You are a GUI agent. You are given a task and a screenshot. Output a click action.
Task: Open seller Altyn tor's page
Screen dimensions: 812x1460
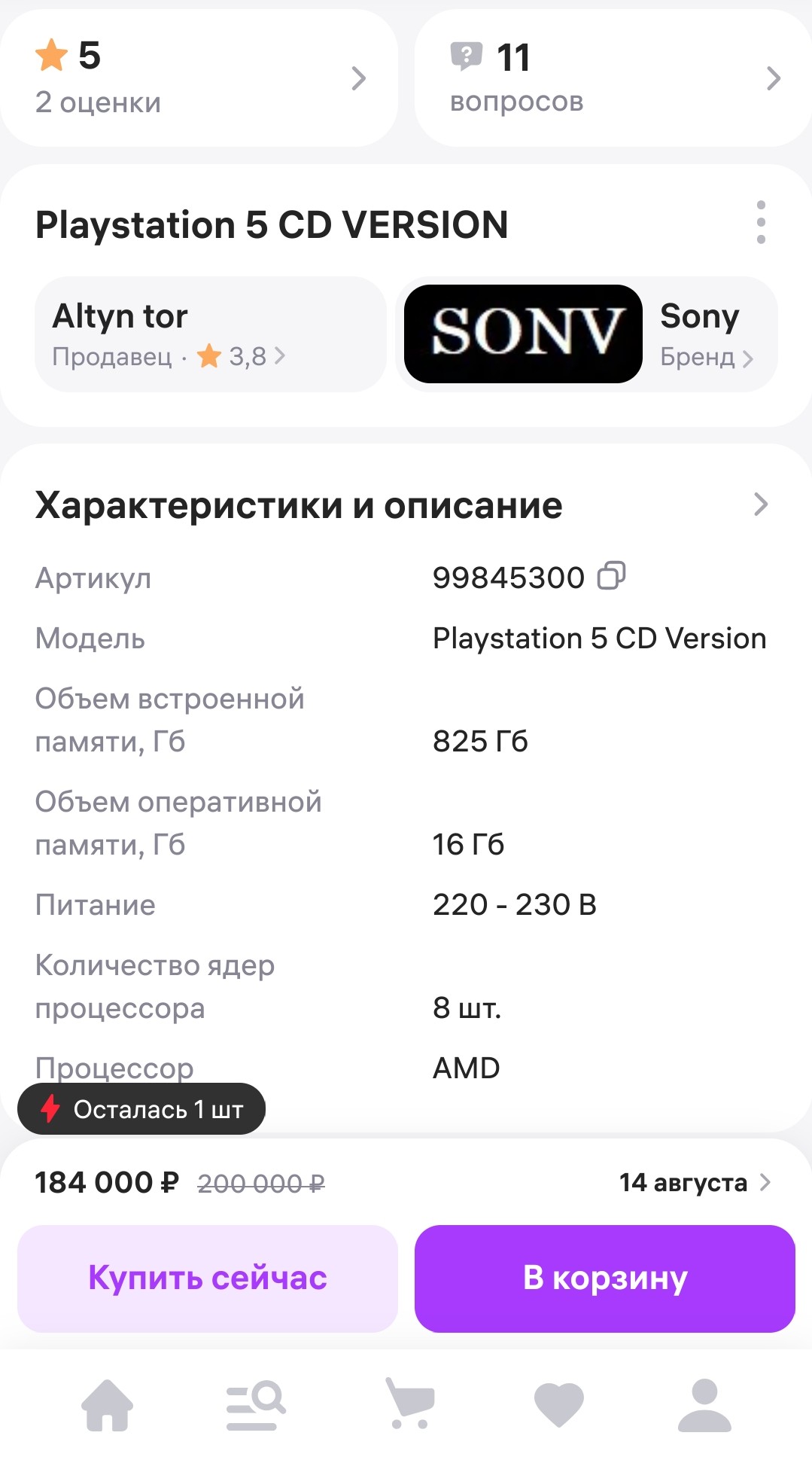[211, 334]
